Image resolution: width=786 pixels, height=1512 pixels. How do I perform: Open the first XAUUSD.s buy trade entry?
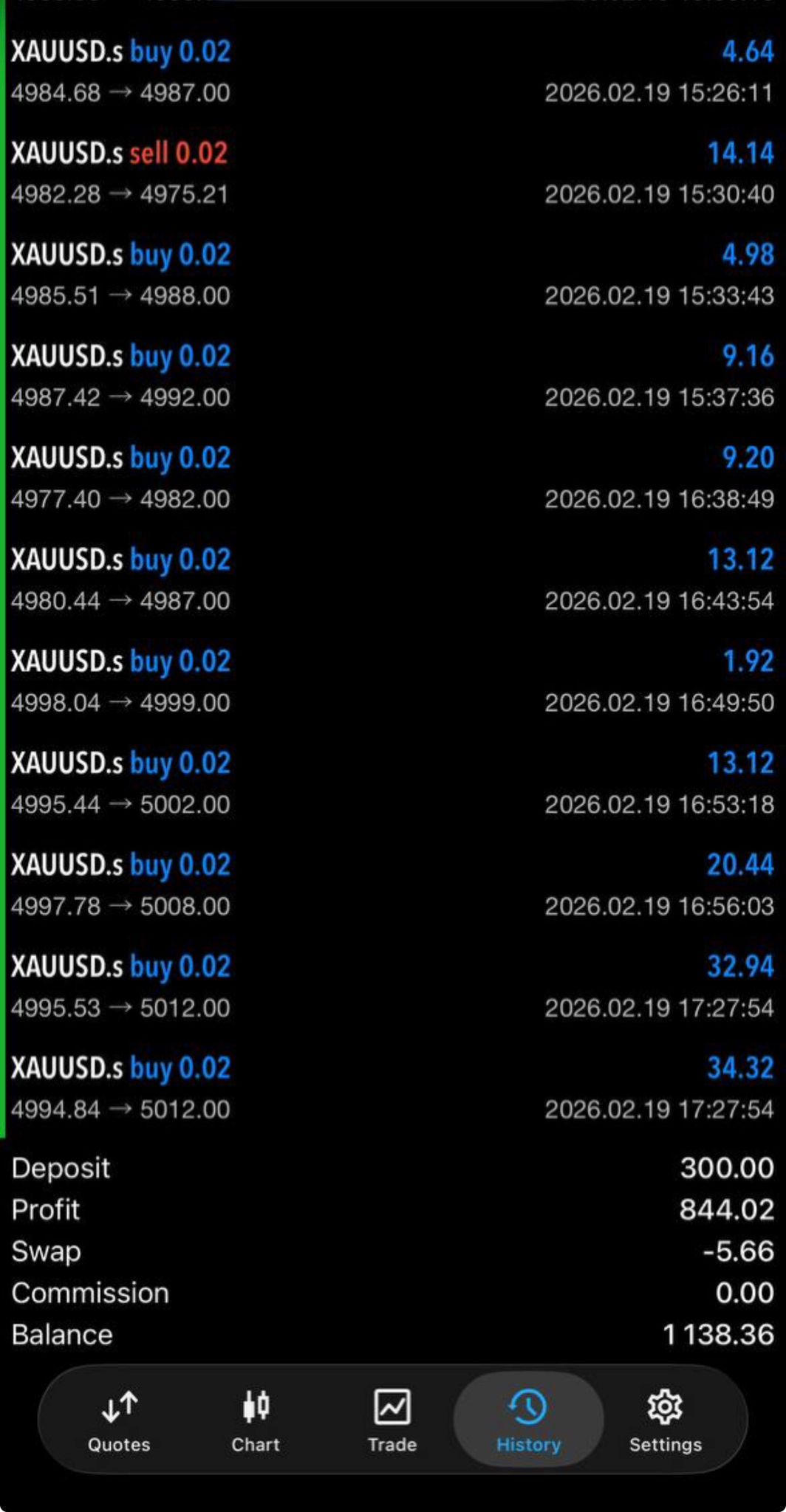pyautogui.click(x=392, y=70)
